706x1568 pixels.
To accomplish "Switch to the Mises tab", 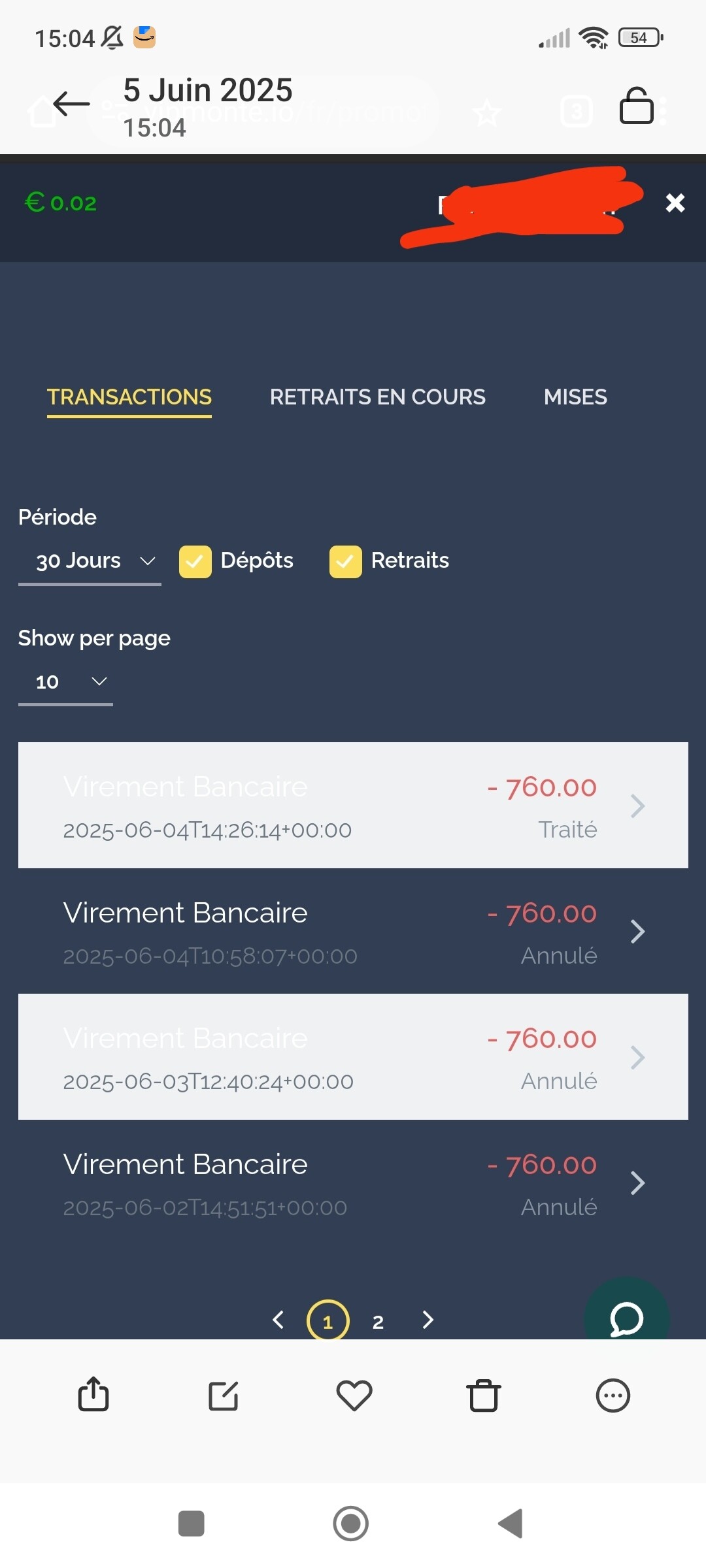I will click(575, 397).
